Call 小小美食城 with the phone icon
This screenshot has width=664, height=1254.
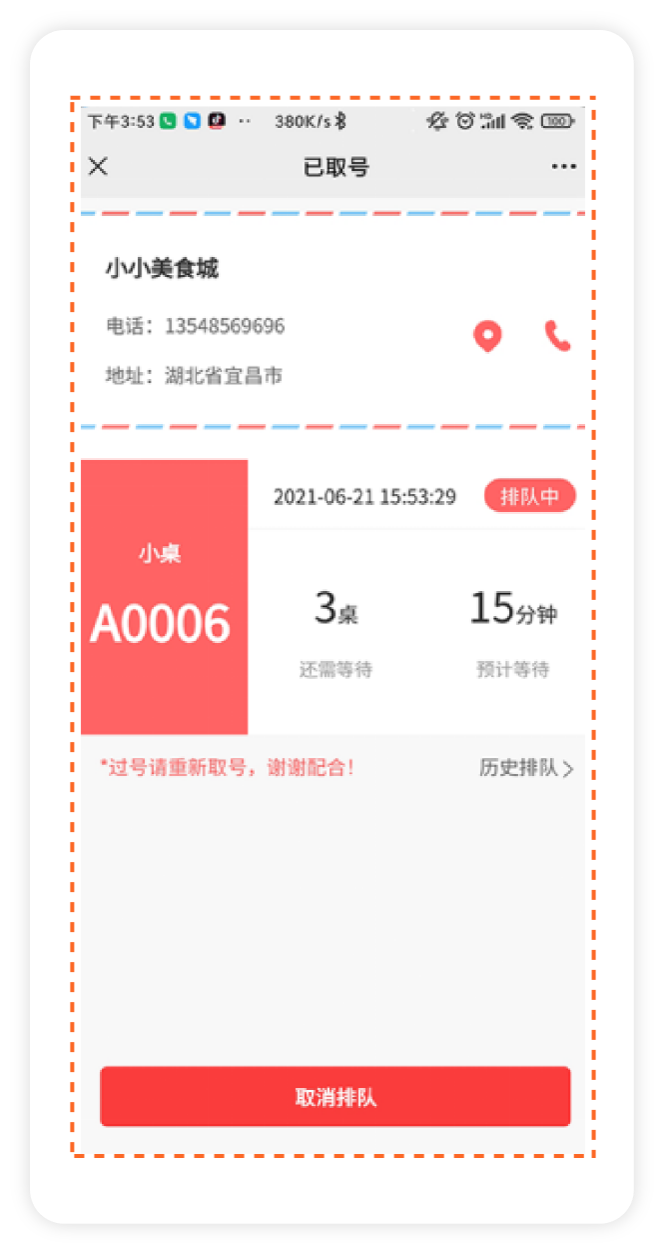[x=558, y=336]
